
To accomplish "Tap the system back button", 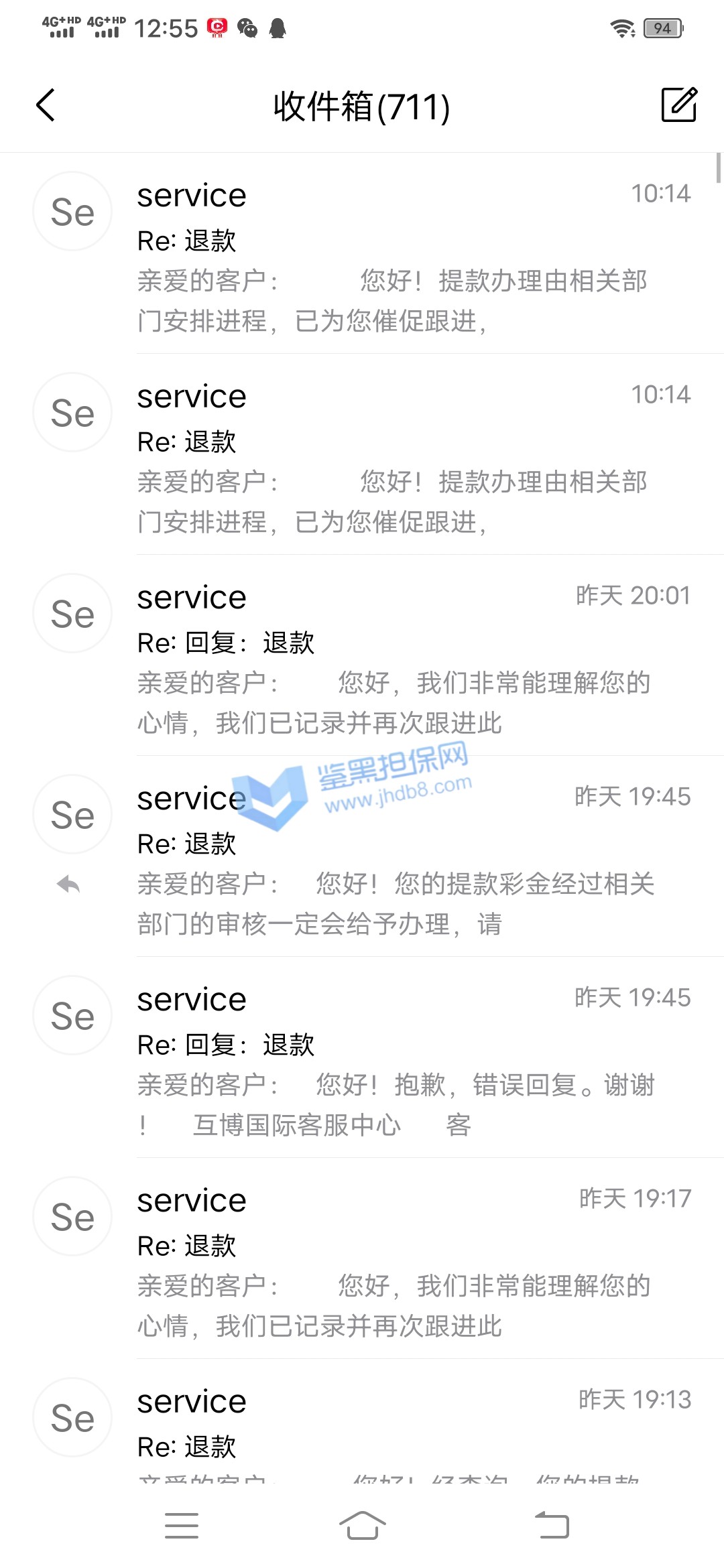I will coord(552,1525).
